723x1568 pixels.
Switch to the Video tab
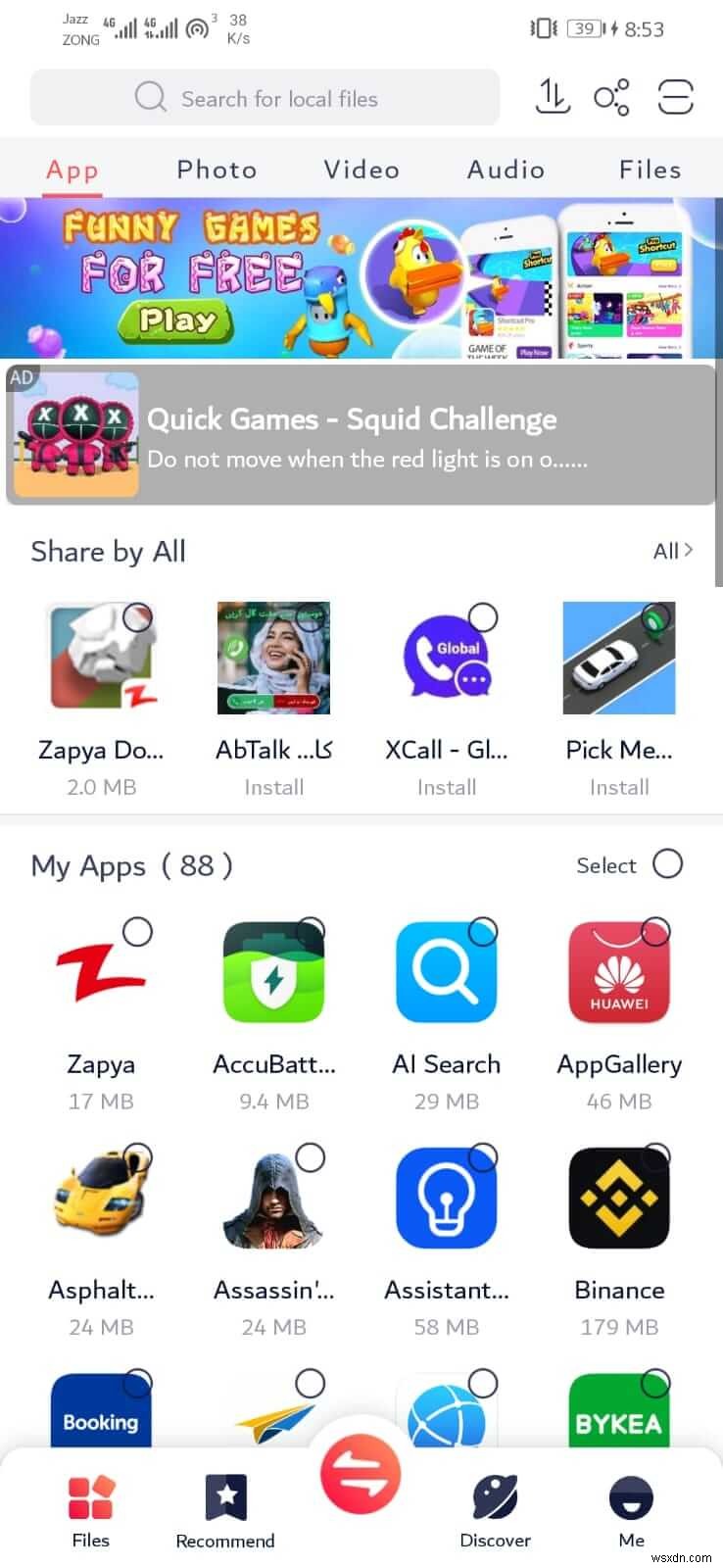361,170
